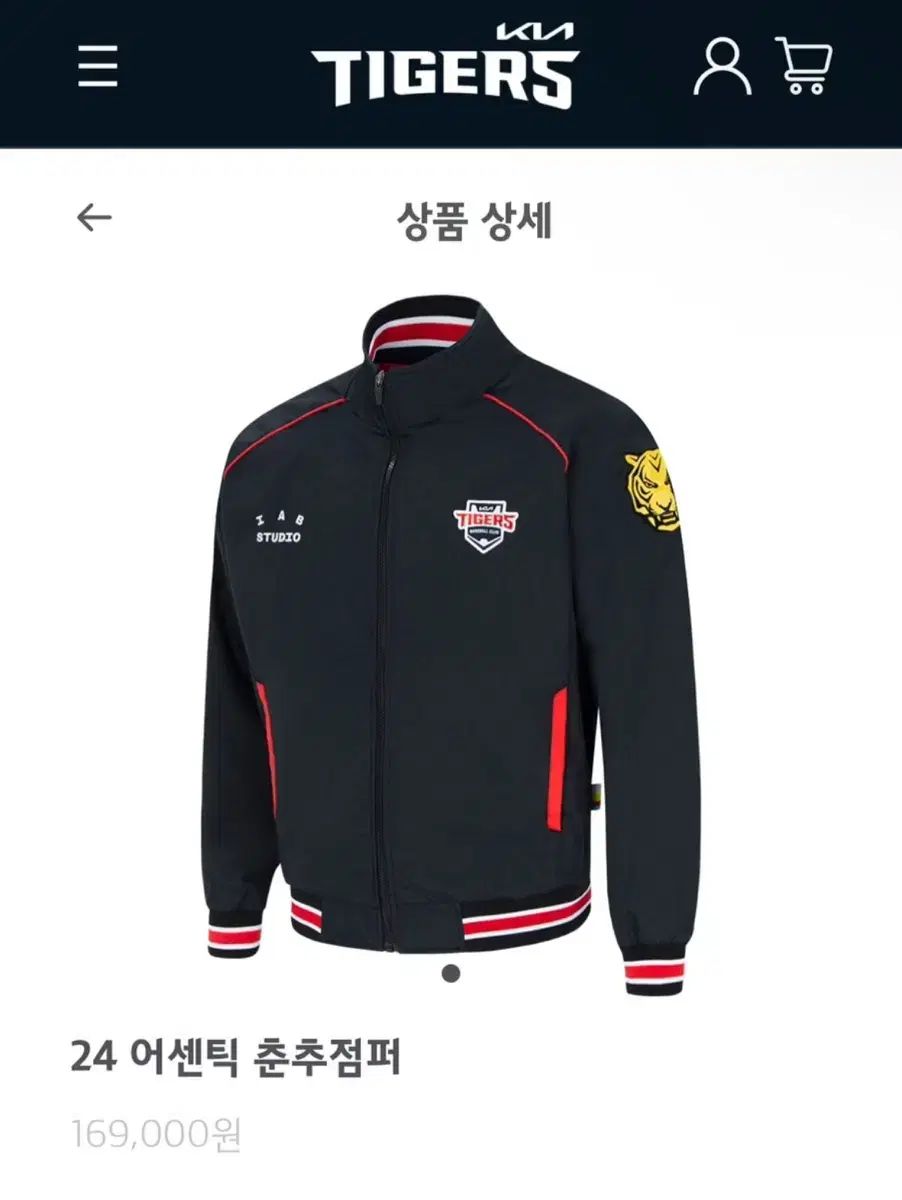
Task: Go back from product detail page
Action: pos(94,218)
